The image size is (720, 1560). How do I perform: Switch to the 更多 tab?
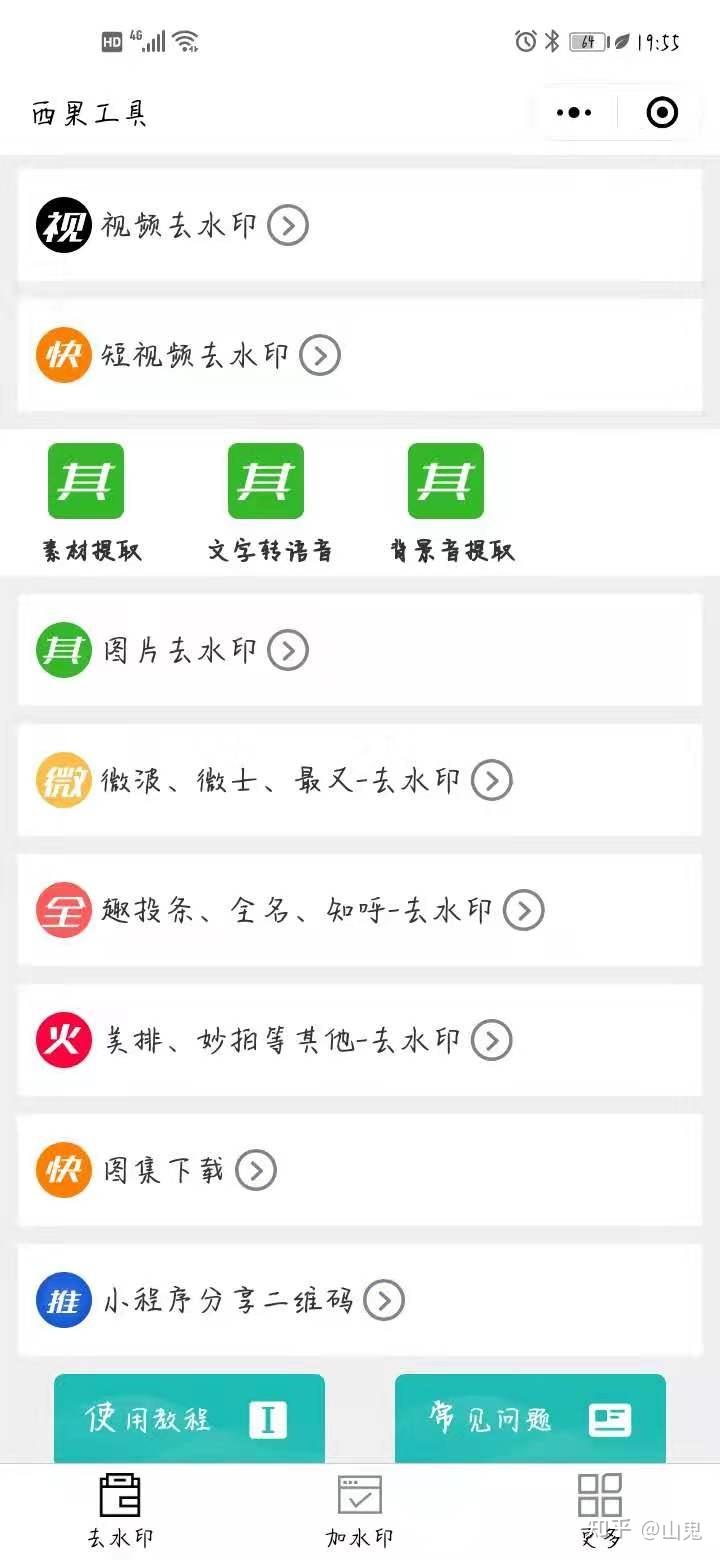click(x=600, y=1510)
